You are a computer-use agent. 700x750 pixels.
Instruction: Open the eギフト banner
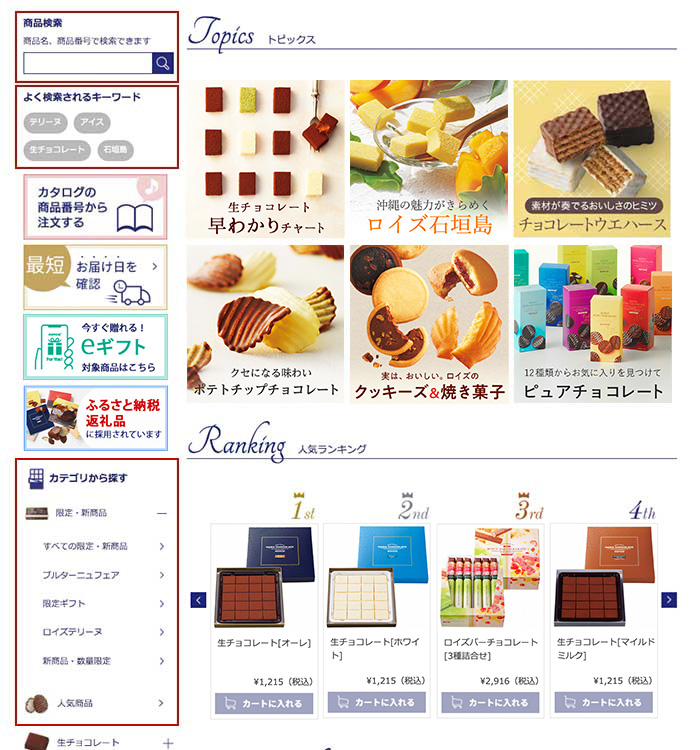(95, 347)
